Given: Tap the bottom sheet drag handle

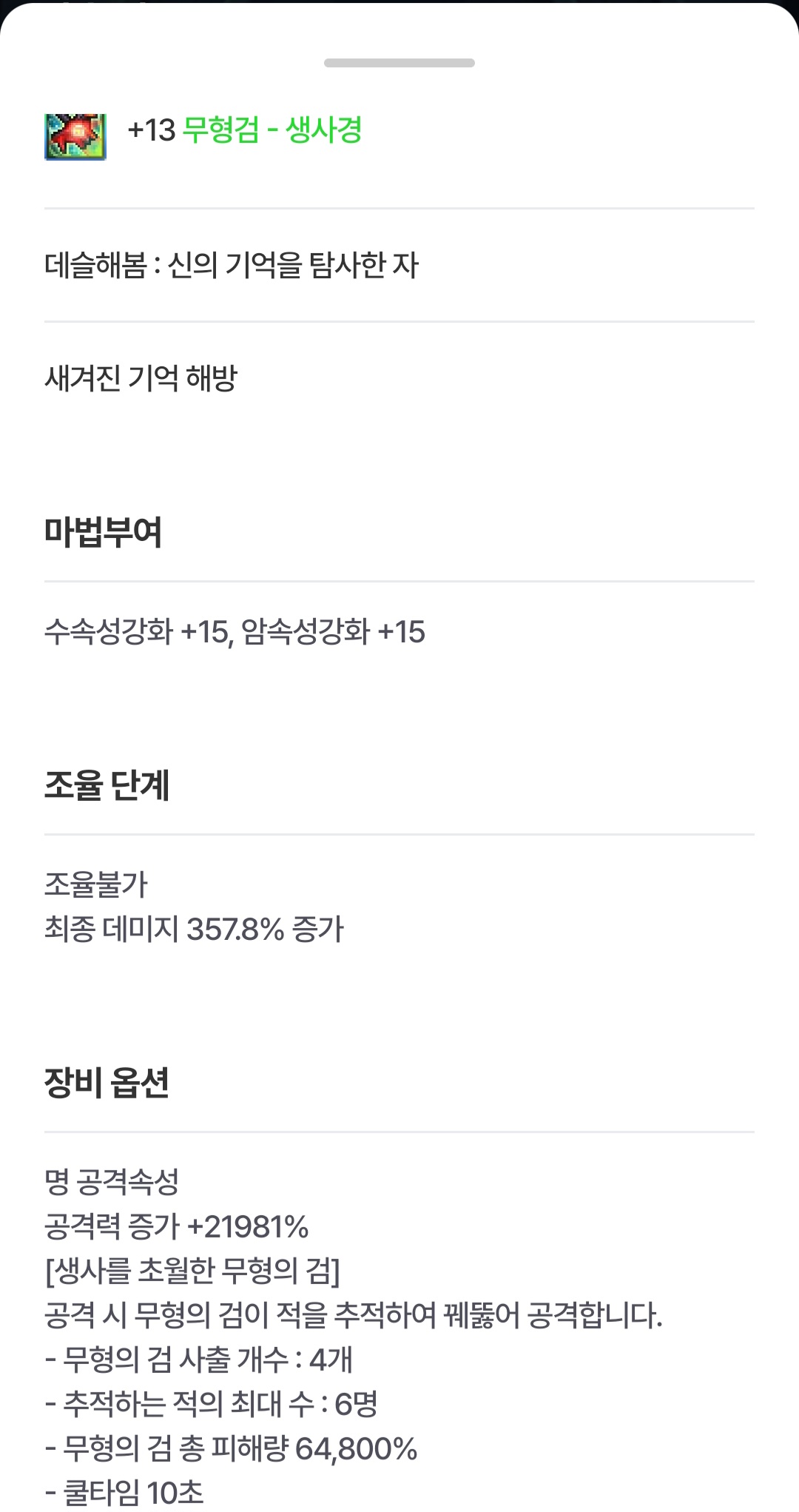Looking at the screenshot, I should 399,63.
